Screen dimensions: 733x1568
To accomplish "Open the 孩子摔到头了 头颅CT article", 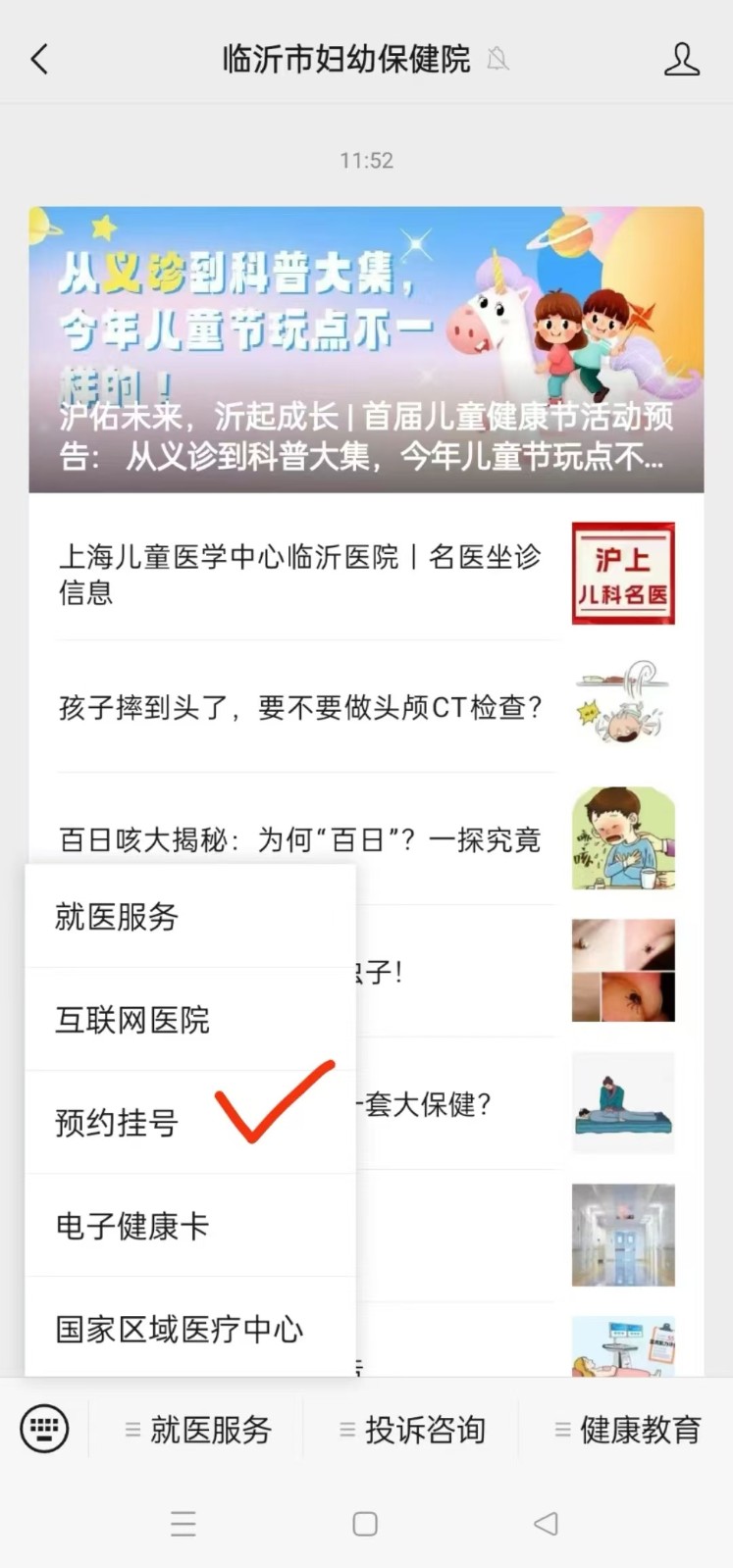I will (x=299, y=707).
